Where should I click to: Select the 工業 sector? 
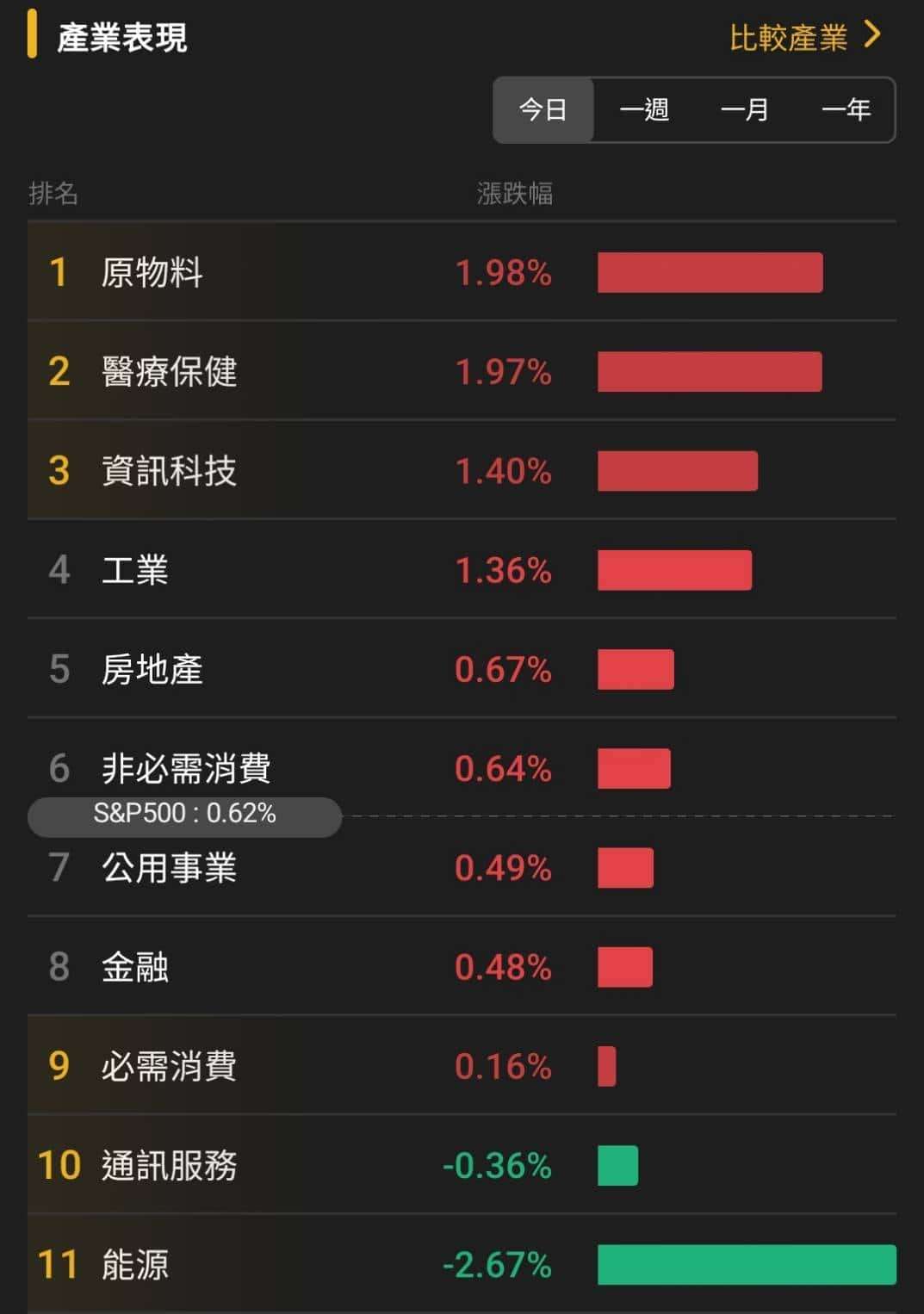tap(133, 571)
